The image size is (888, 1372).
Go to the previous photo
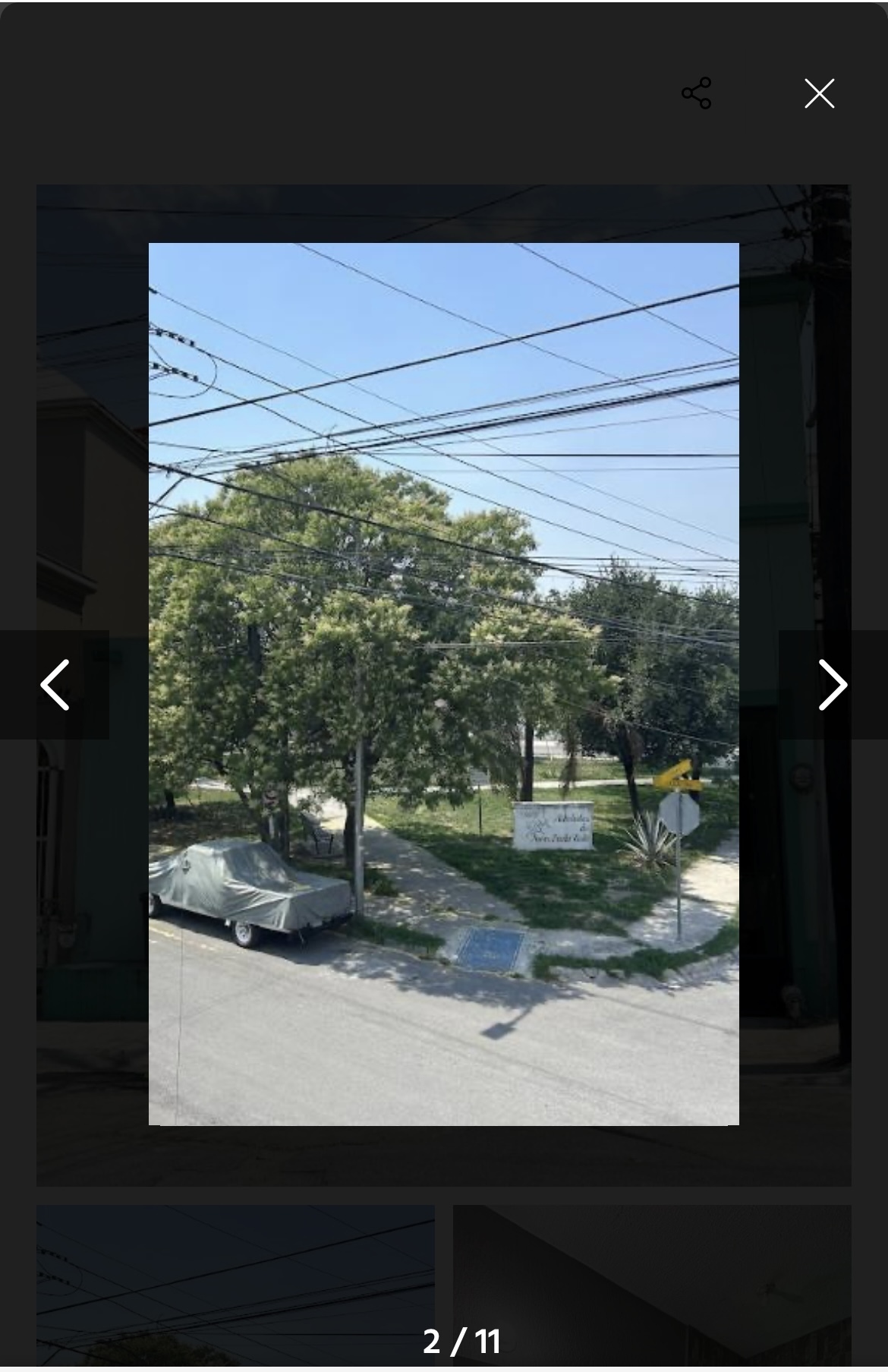point(55,685)
